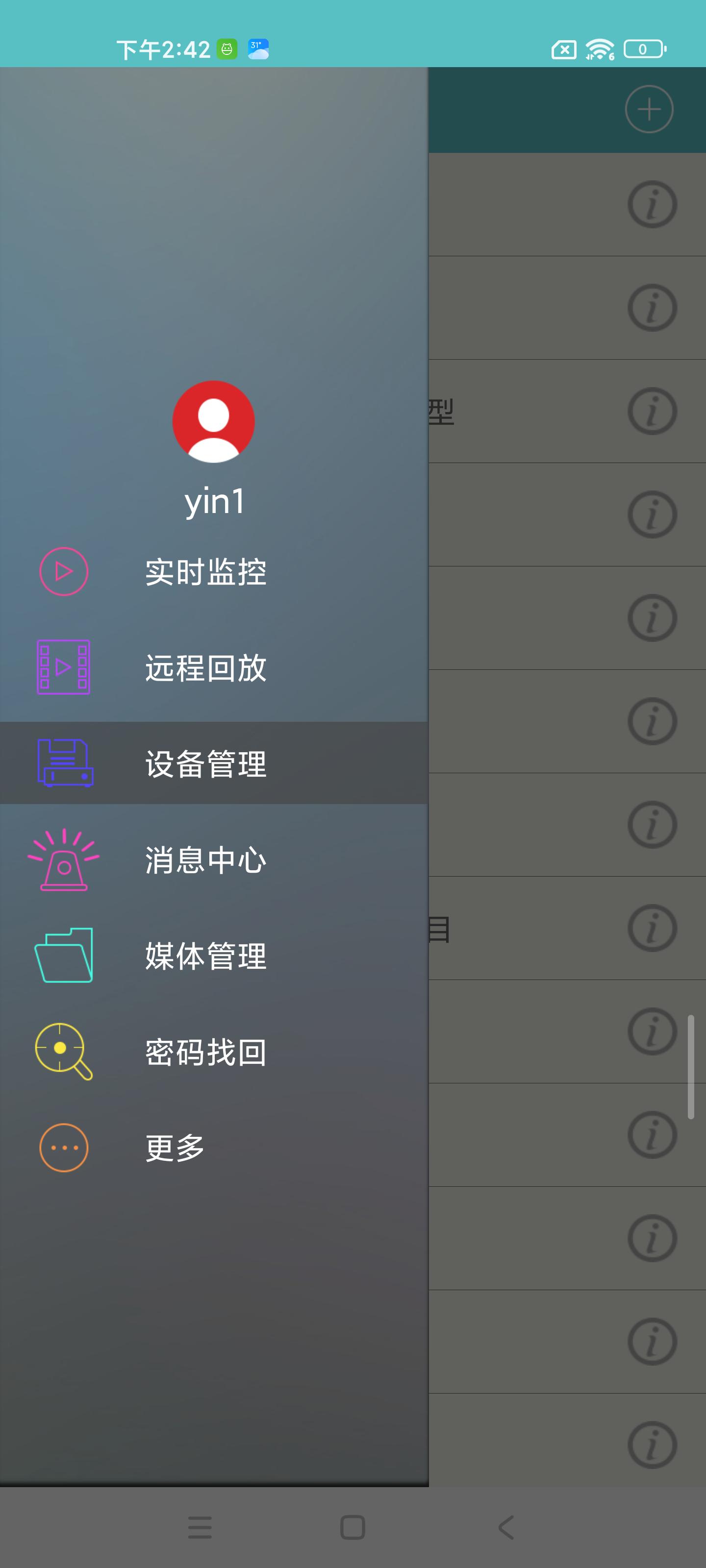This screenshot has width=706, height=1568.
Task: Open 消息中心 message center
Action: click(x=213, y=859)
